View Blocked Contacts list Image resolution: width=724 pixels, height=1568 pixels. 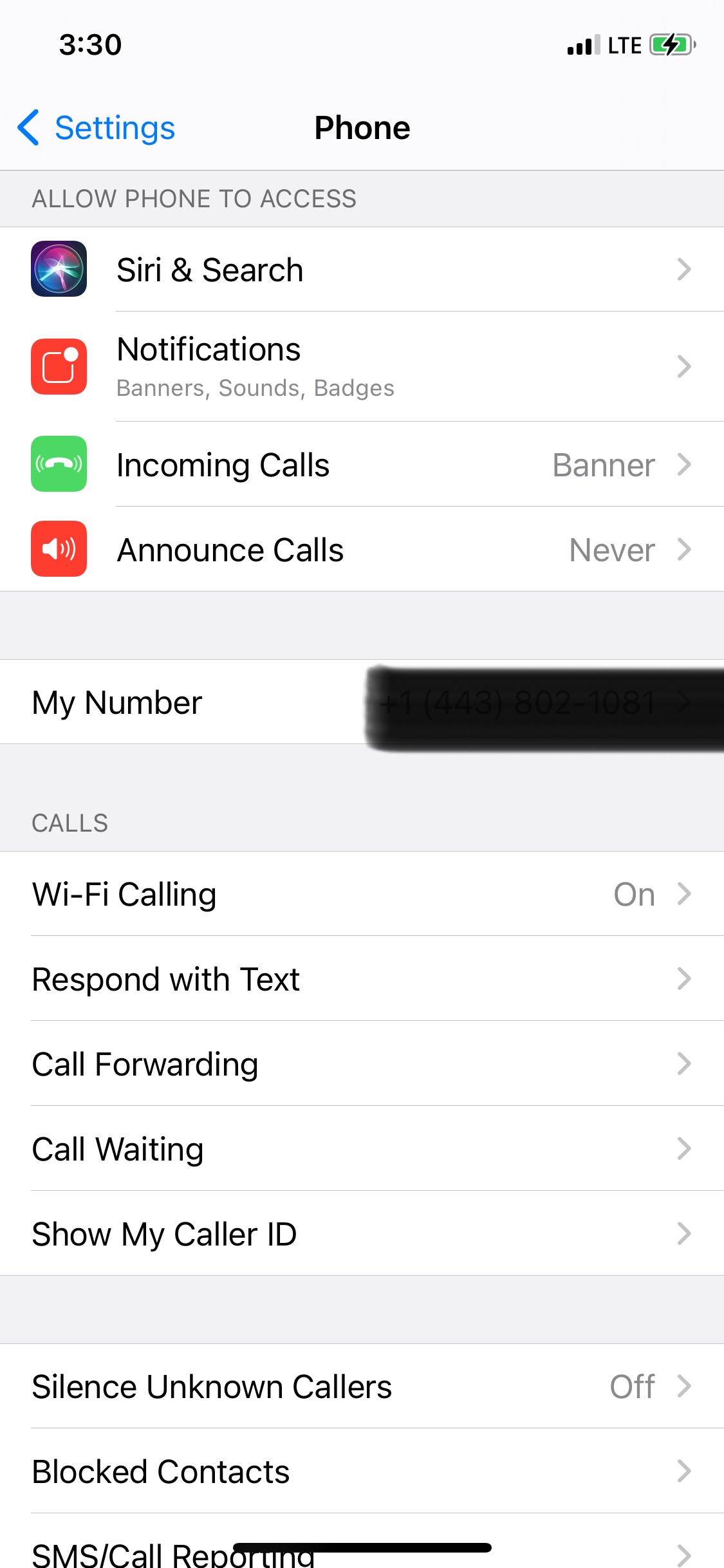pos(362,1471)
